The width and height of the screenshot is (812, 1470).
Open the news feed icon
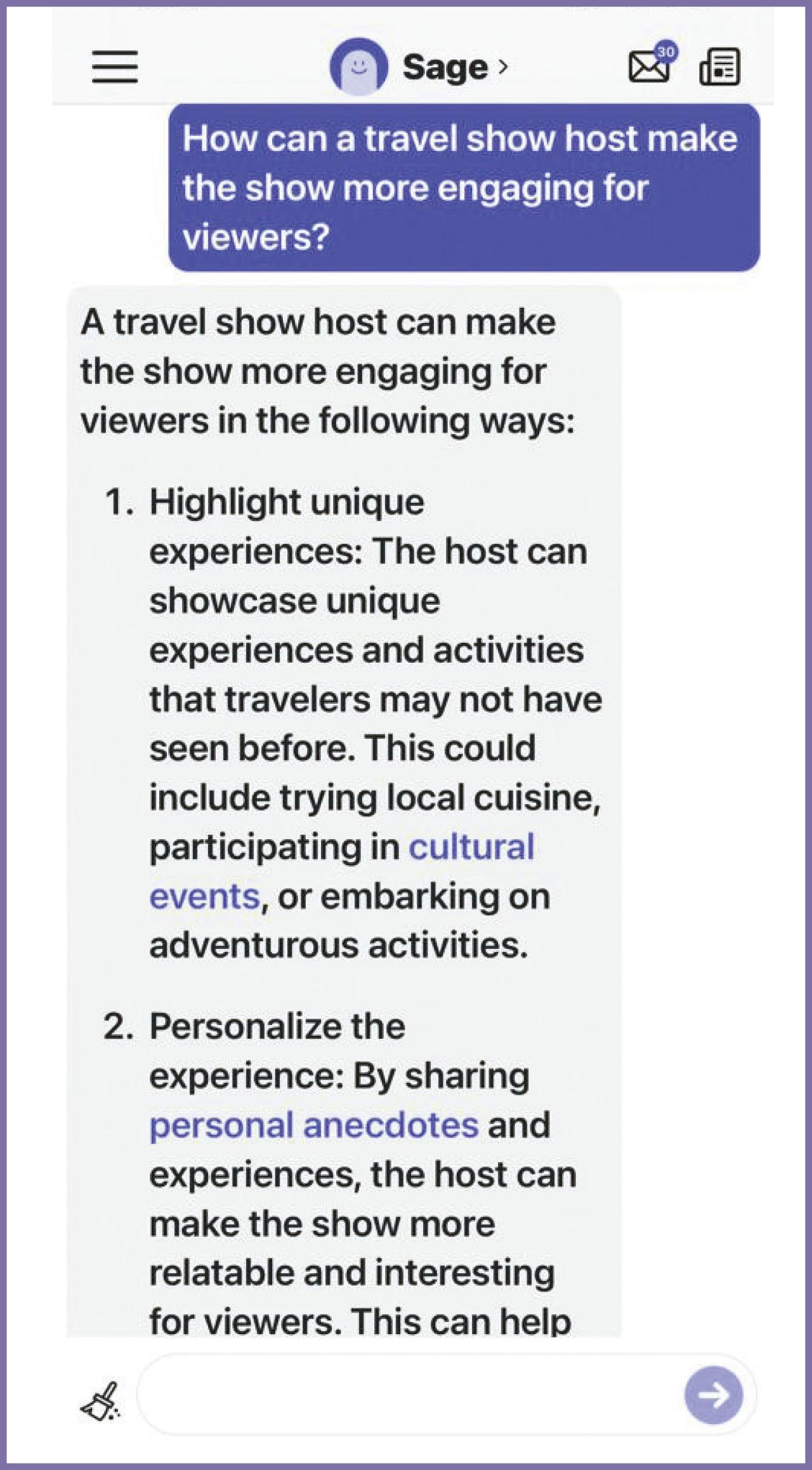pyautogui.click(x=719, y=67)
